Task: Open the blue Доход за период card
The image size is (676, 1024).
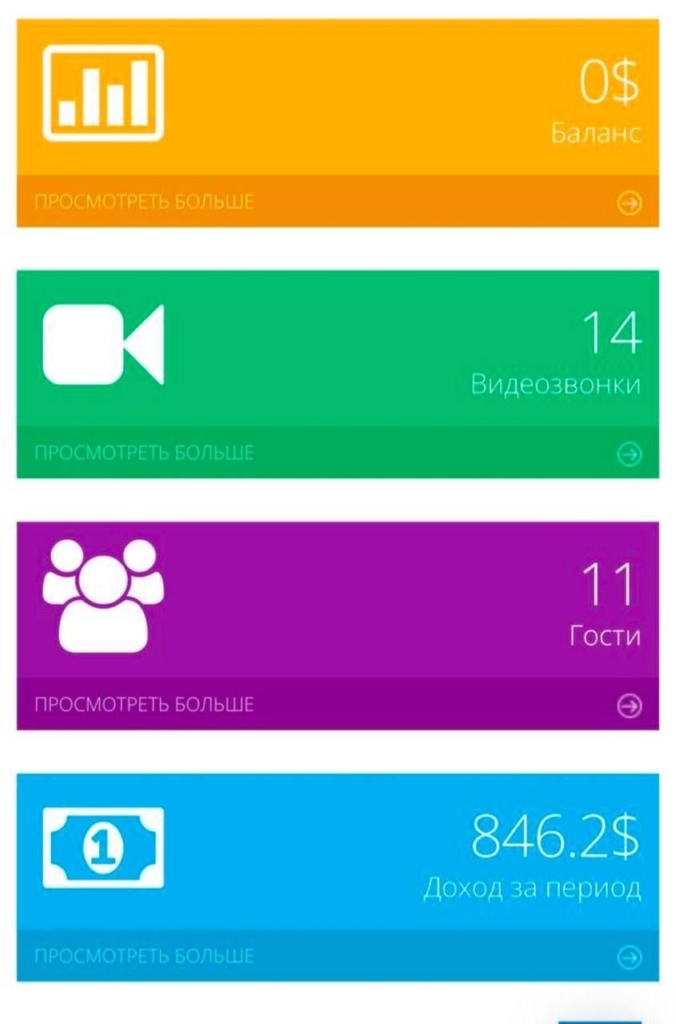Action: tap(337, 851)
